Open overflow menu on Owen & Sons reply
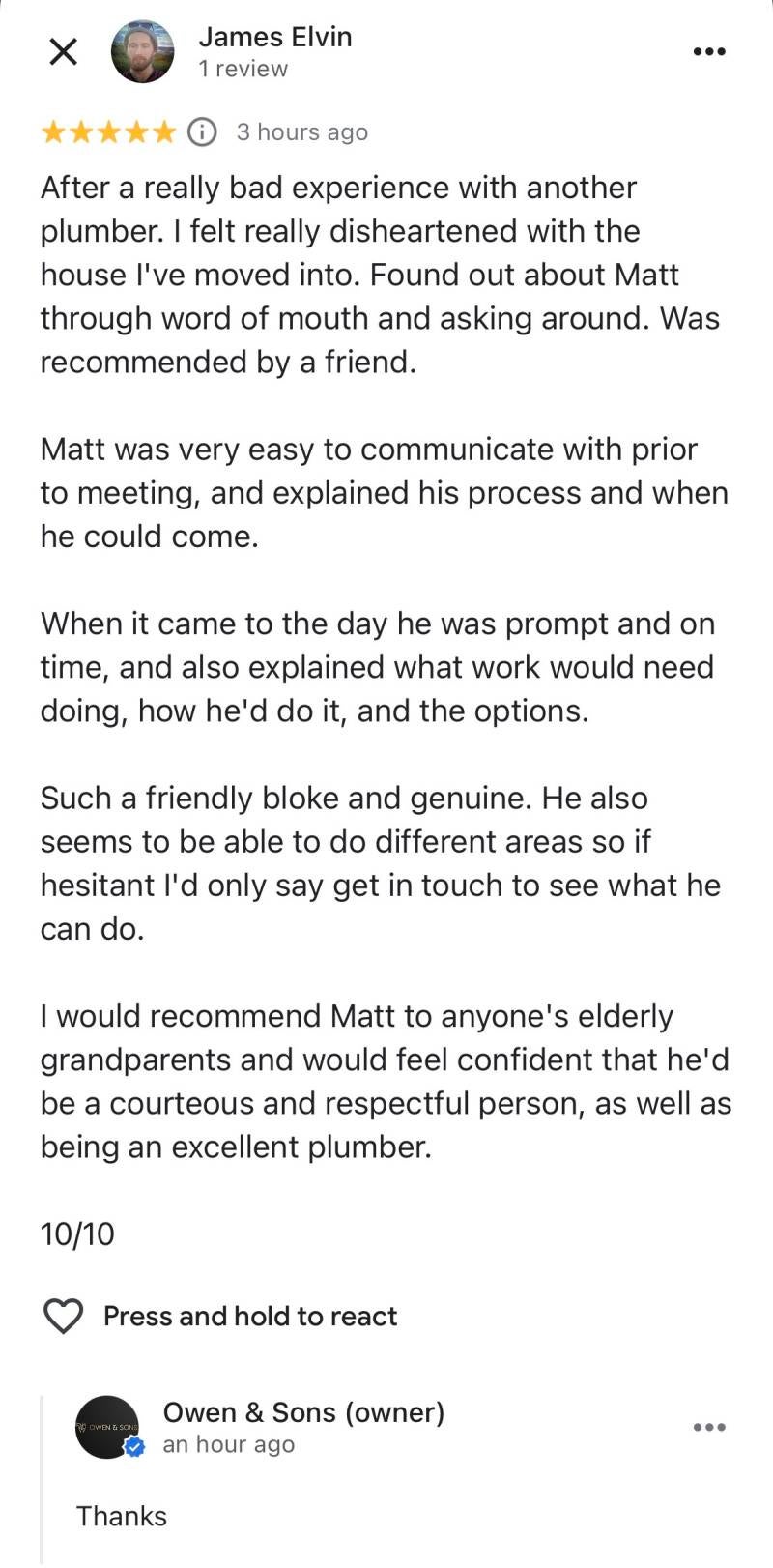Viewport: 773px width, 1568px height. pos(709,1427)
